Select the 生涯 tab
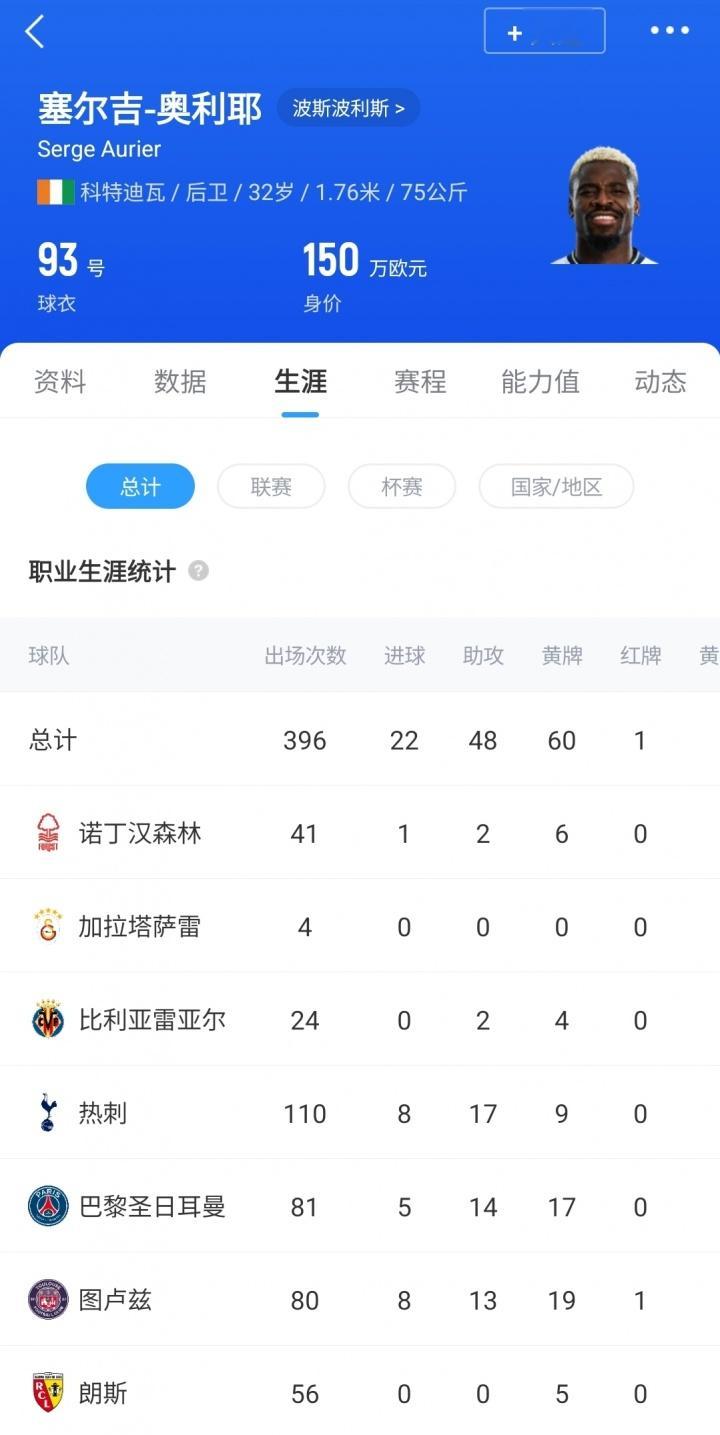This screenshot has height=1435, width=720. tap(300, 381)
